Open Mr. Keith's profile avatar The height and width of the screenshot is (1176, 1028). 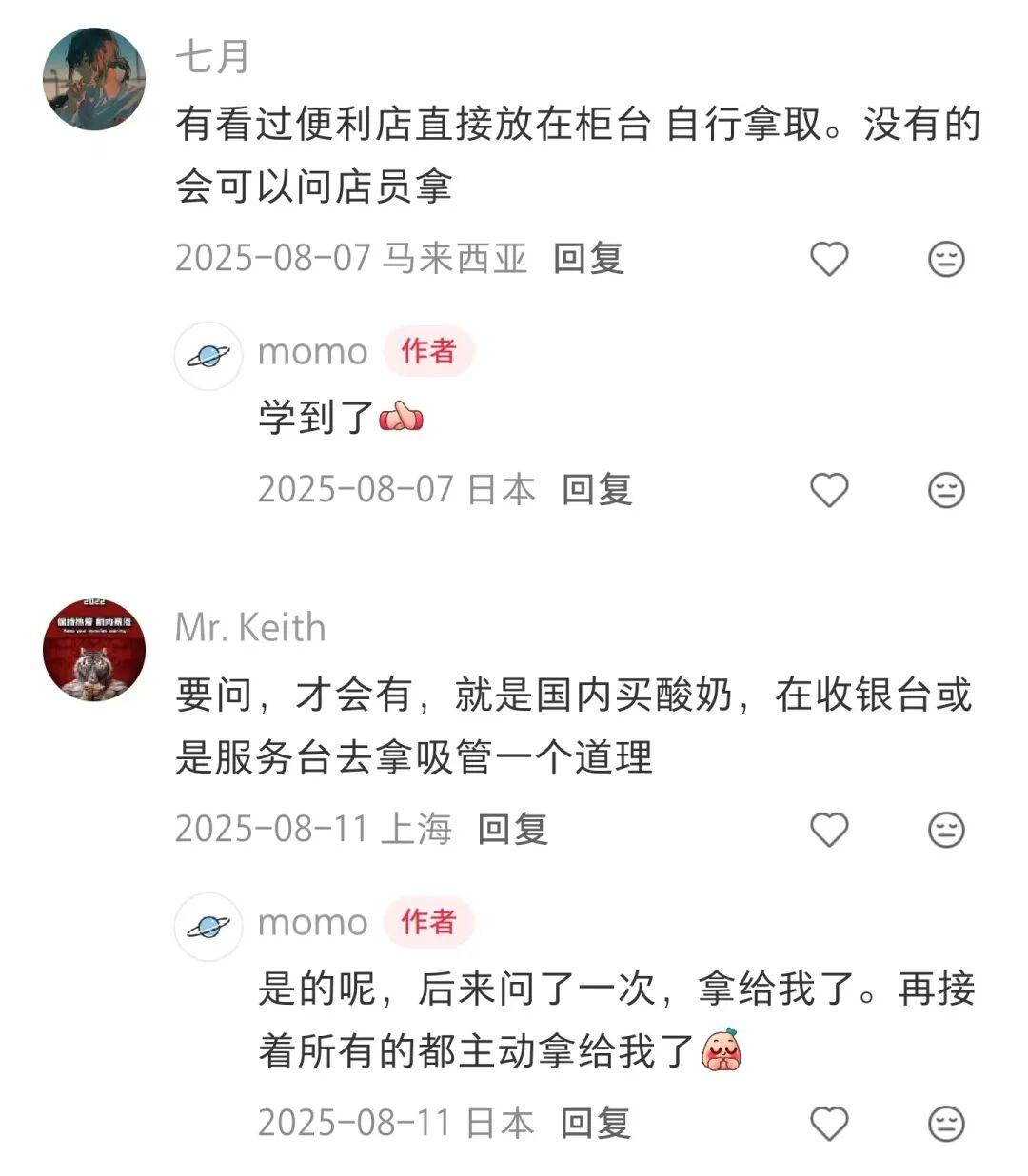94,651
